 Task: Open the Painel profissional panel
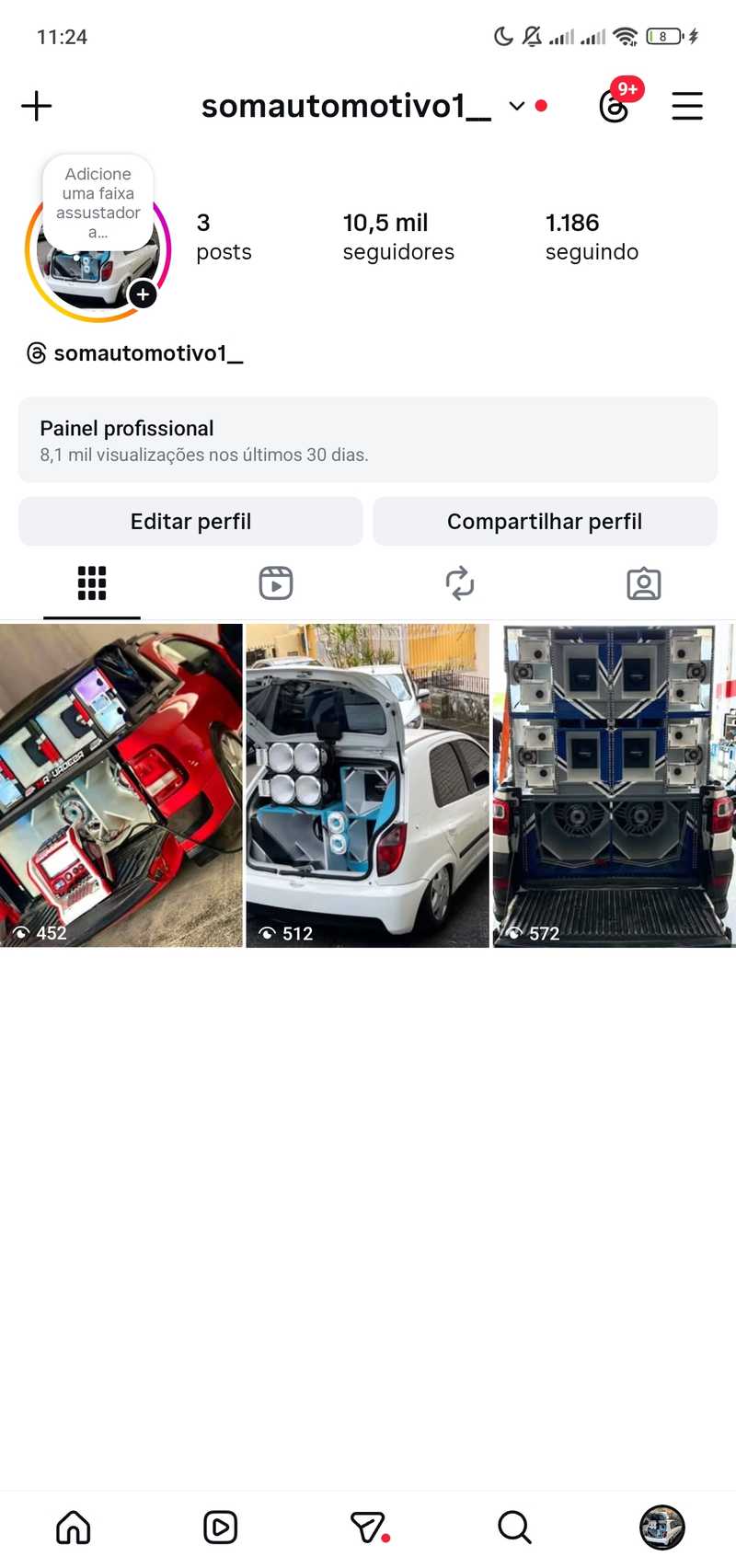[x=368, y=440]
